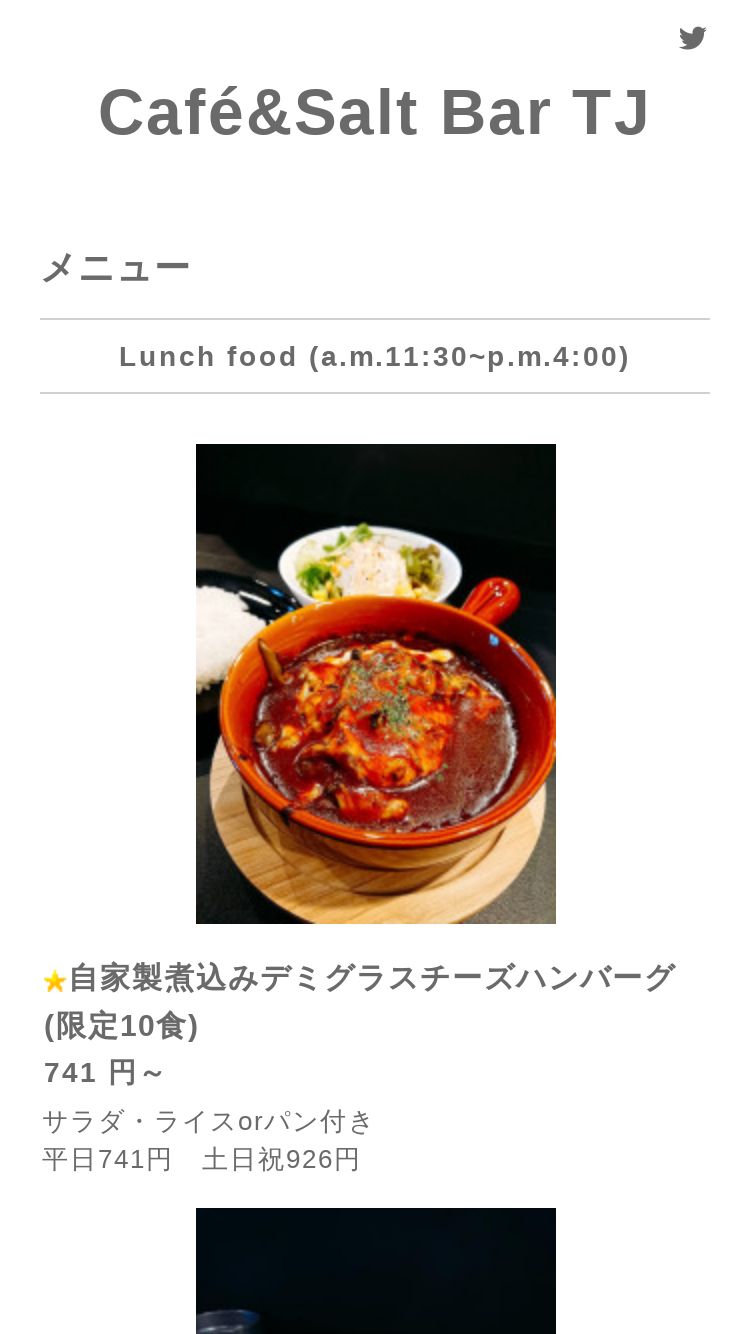Open the Café&Salt Bar TJ site title
The height and width of the screenshot is (1334, 750).
(x=375, y=113)
